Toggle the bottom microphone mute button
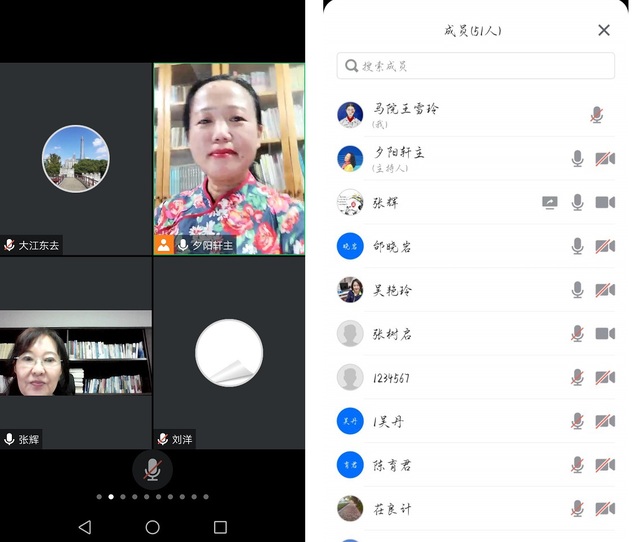This screenshot has height=542, width=639. click(152, 469)
